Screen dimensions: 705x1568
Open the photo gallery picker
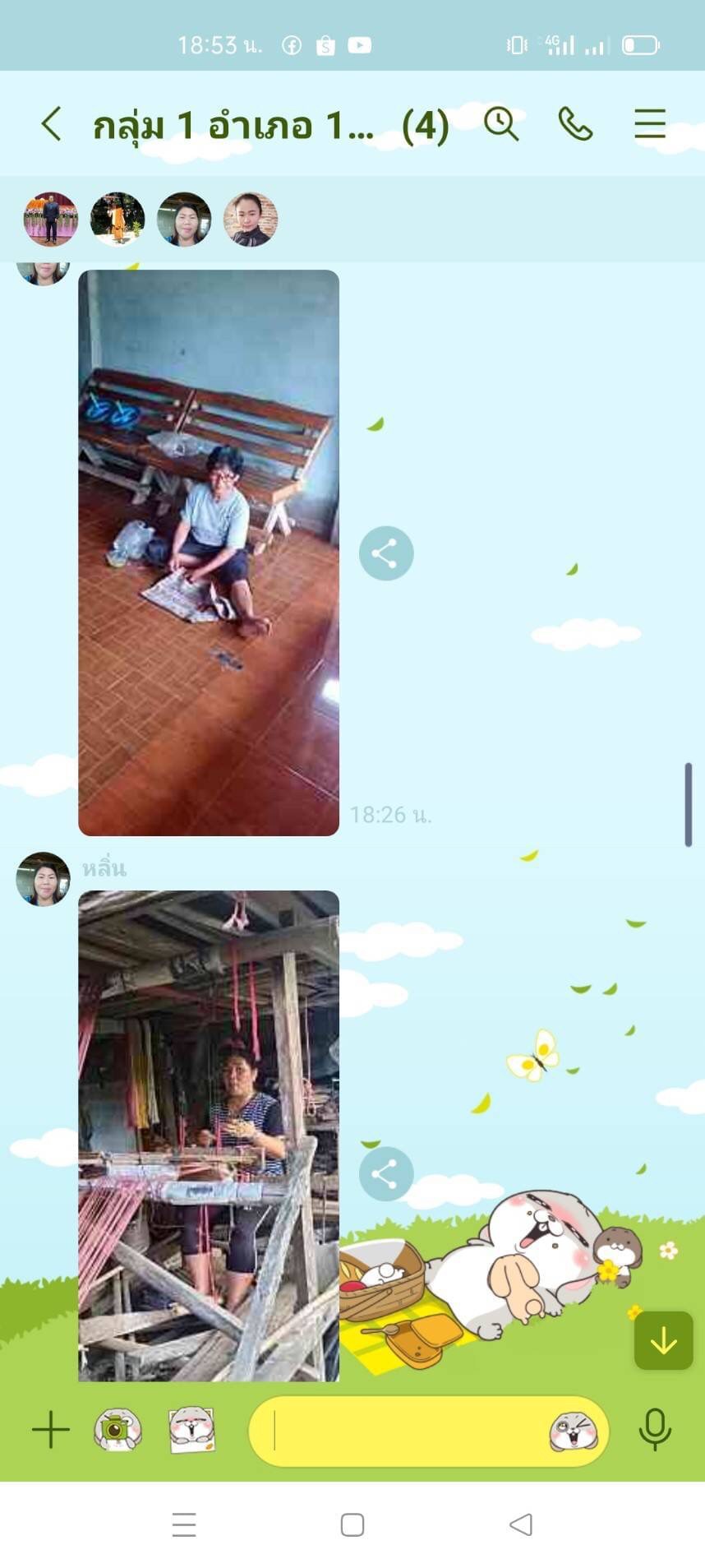(192, 1430)
